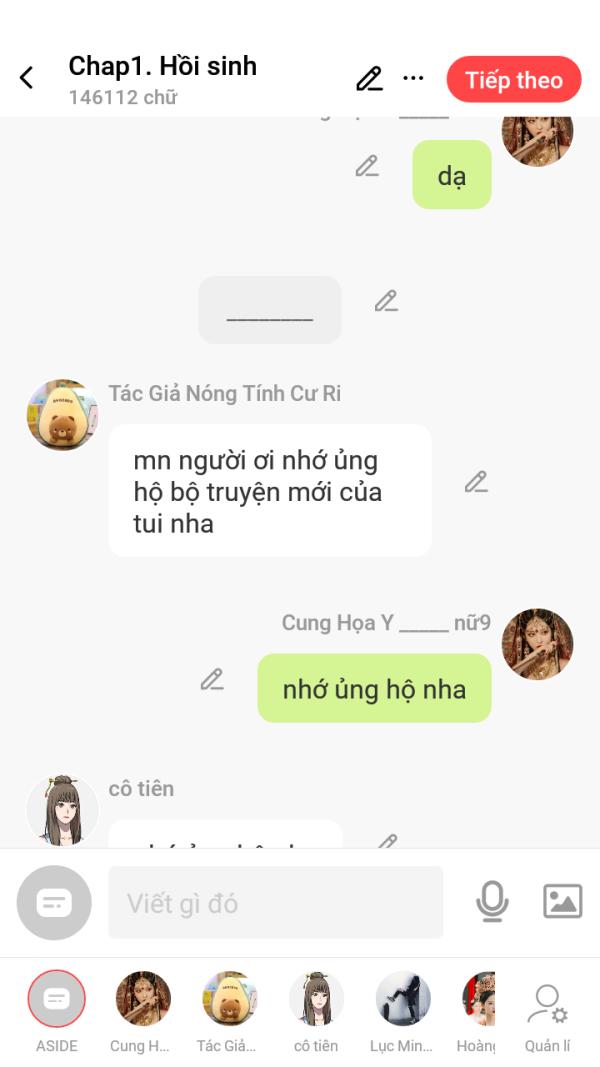This screenshot has height=1067, width=600.
Task: Tap the large aside button beside the text field
Action: (x=54, y=902)
